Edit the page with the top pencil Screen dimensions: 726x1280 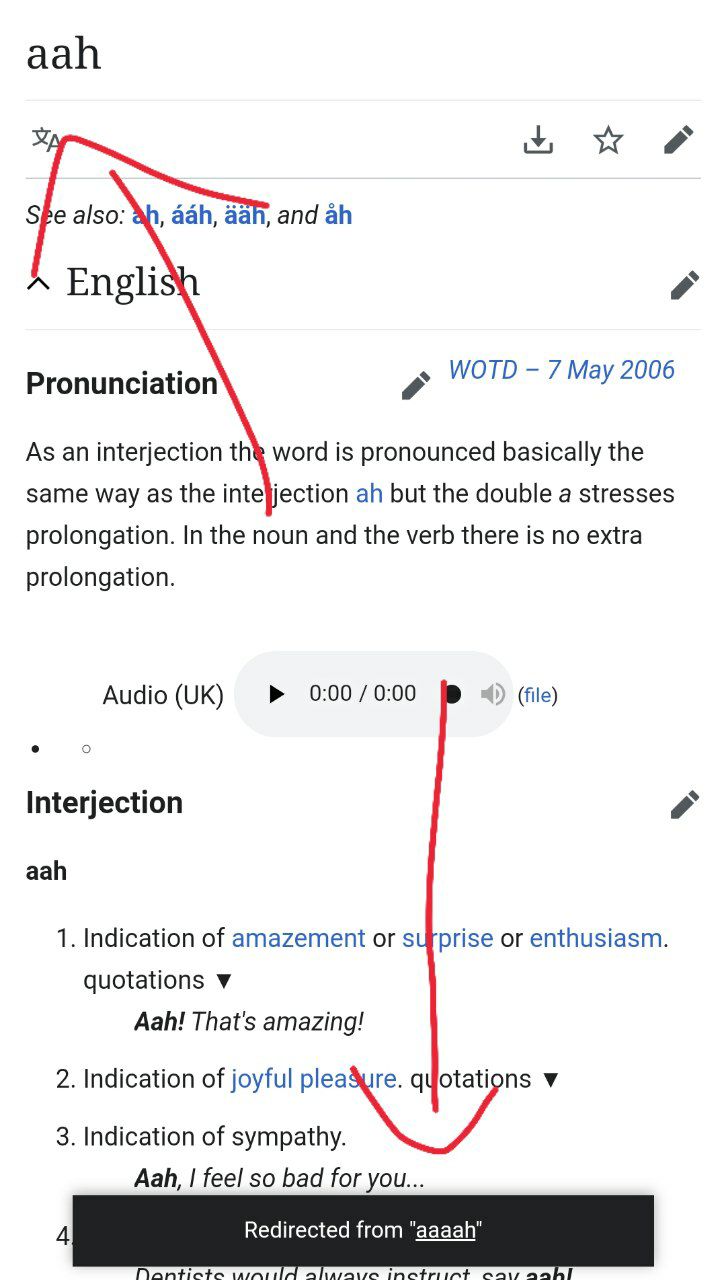click(679, 141)
